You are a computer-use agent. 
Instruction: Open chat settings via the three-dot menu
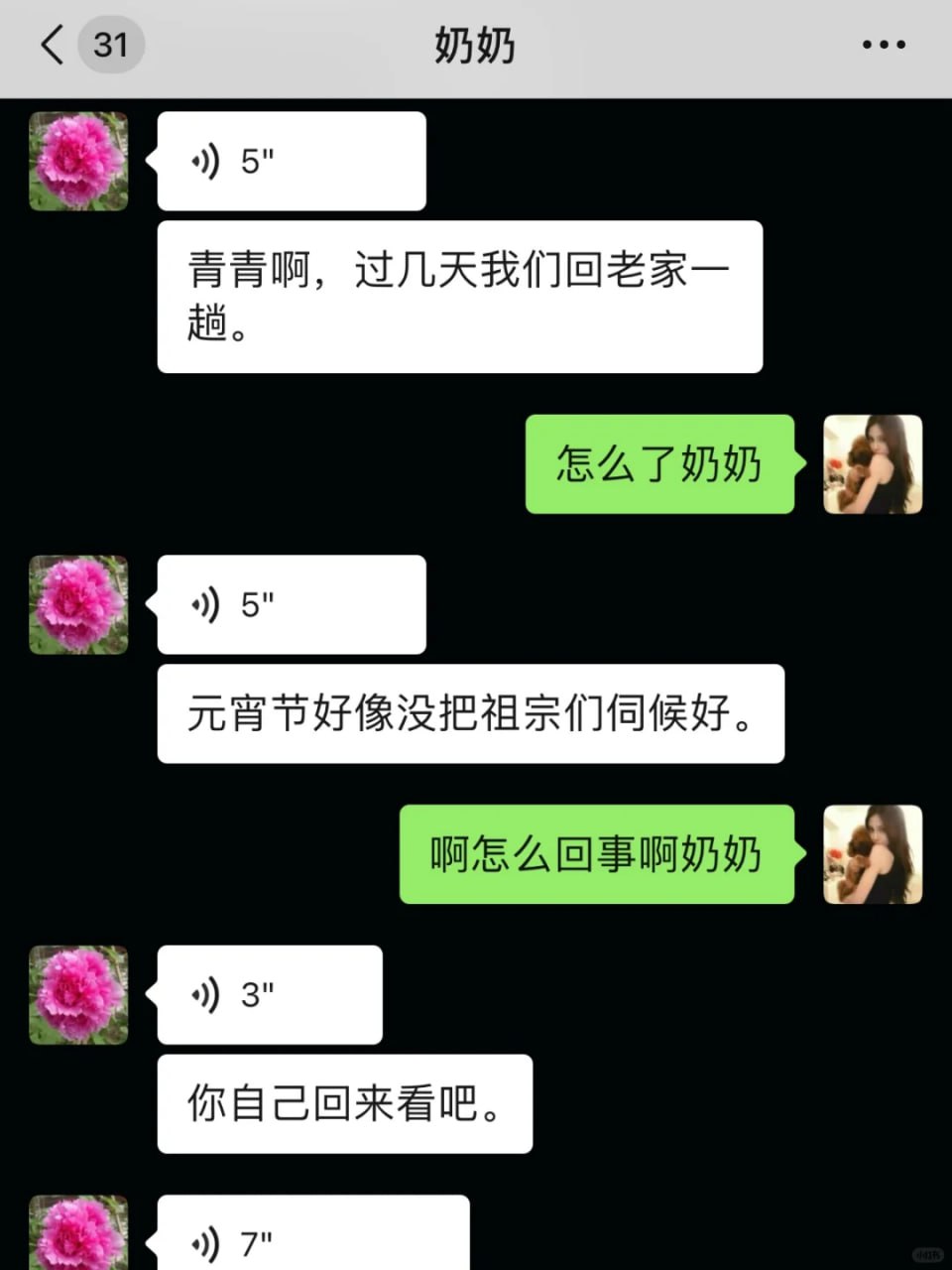tap(881, 45)
